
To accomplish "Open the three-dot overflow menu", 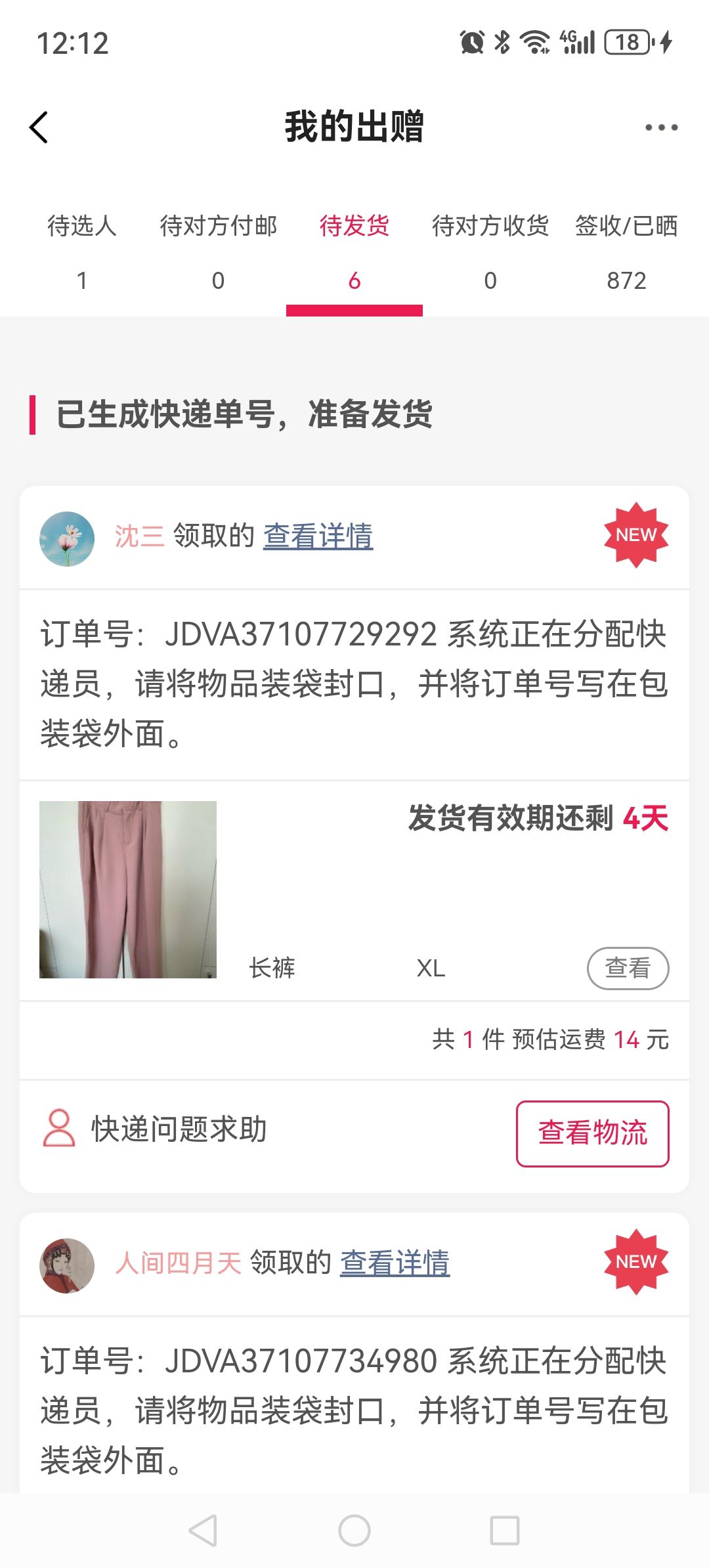I will point(661,127).
